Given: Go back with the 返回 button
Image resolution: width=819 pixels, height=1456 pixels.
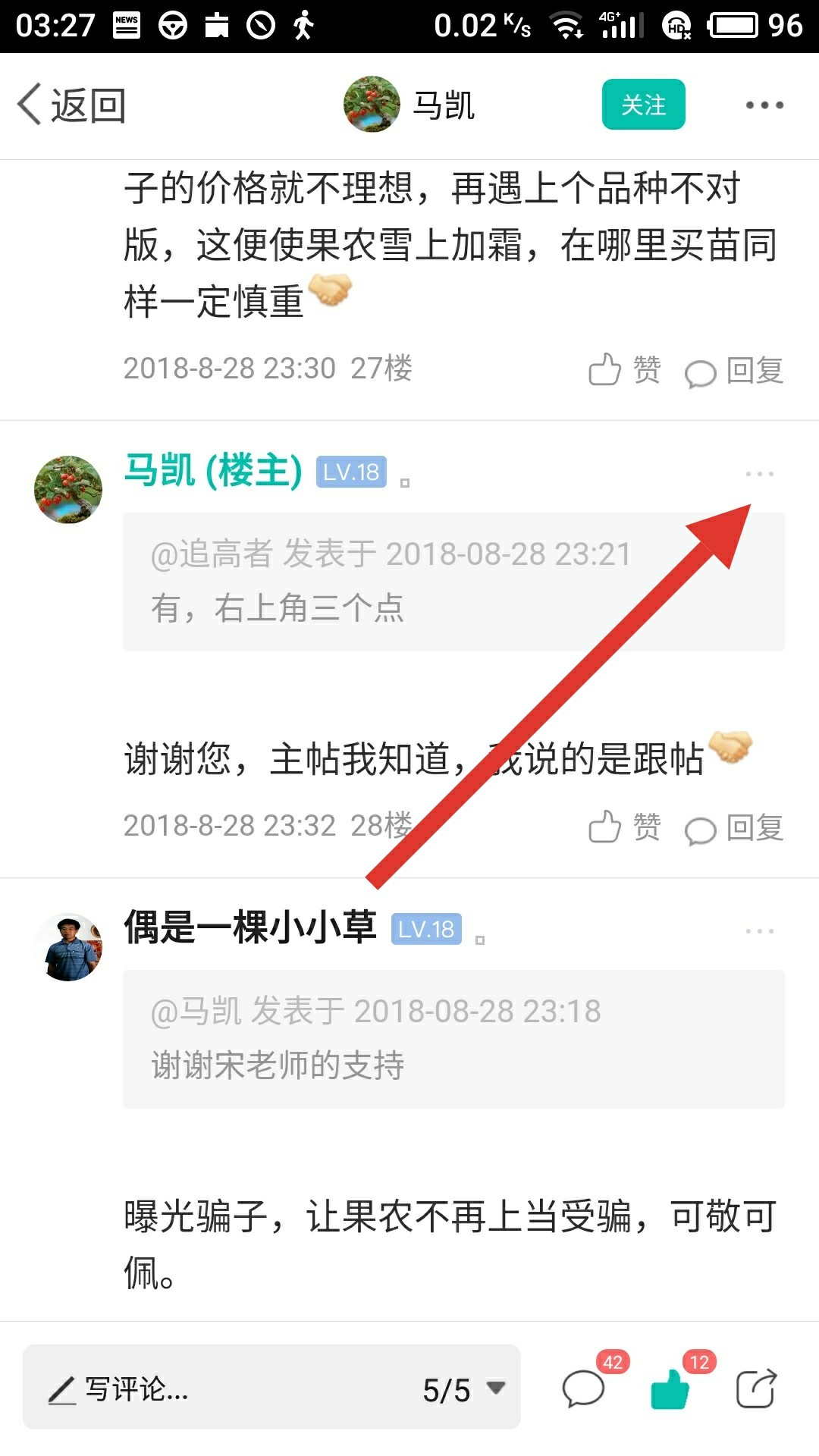Looking at the screenshot, I should (72, 105).
